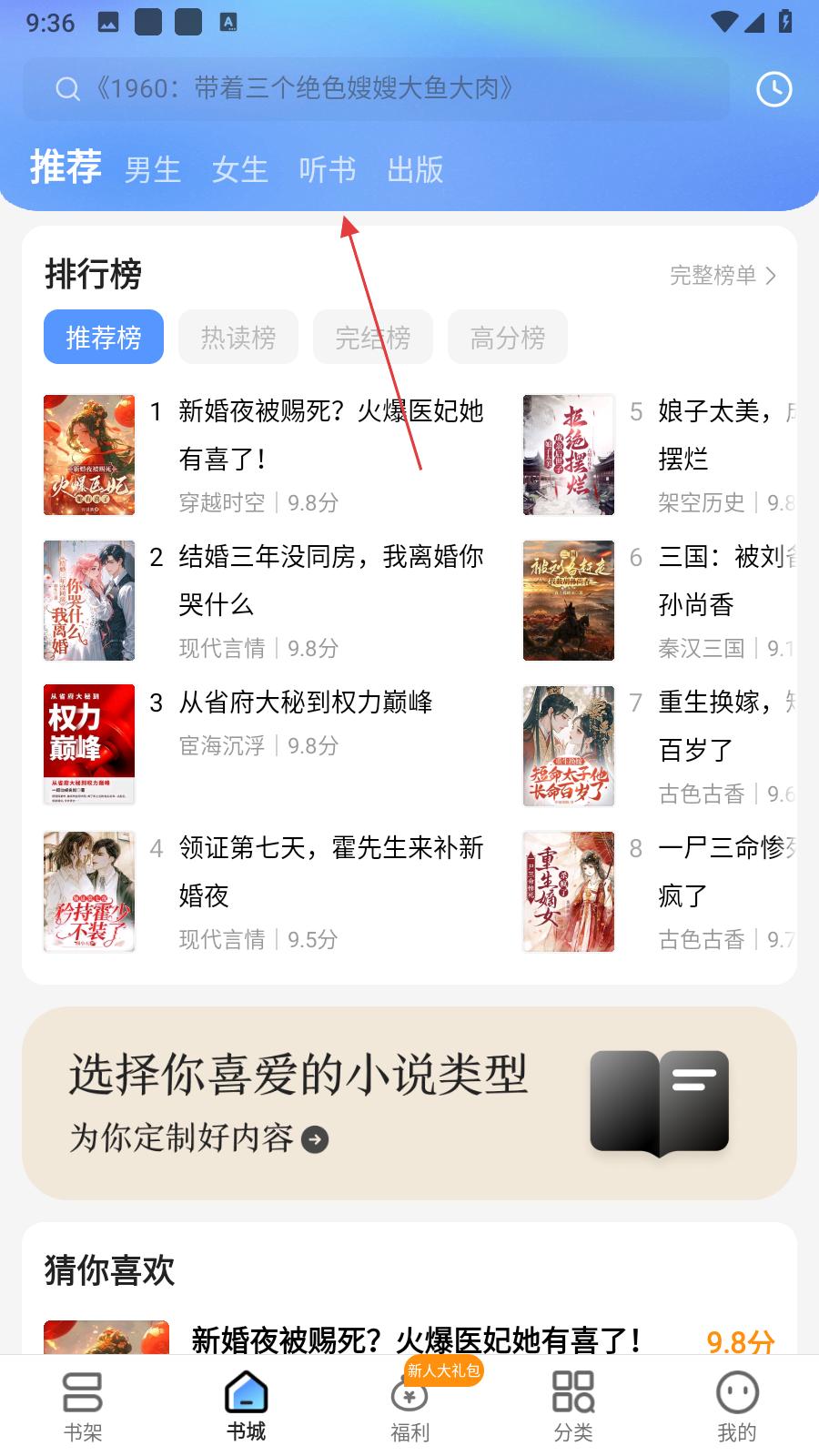819x1456 pixels.
Task: Switch to the 听书 tab
Action: click(328, 170)
